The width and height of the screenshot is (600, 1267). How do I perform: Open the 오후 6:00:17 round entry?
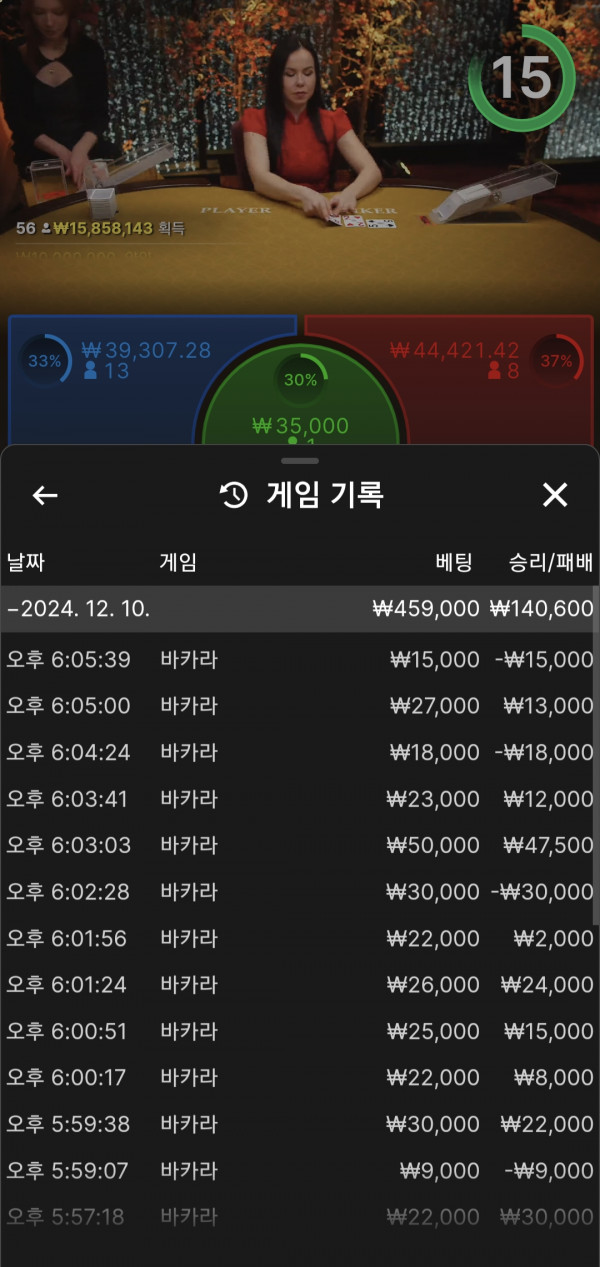coord(298,1077)
